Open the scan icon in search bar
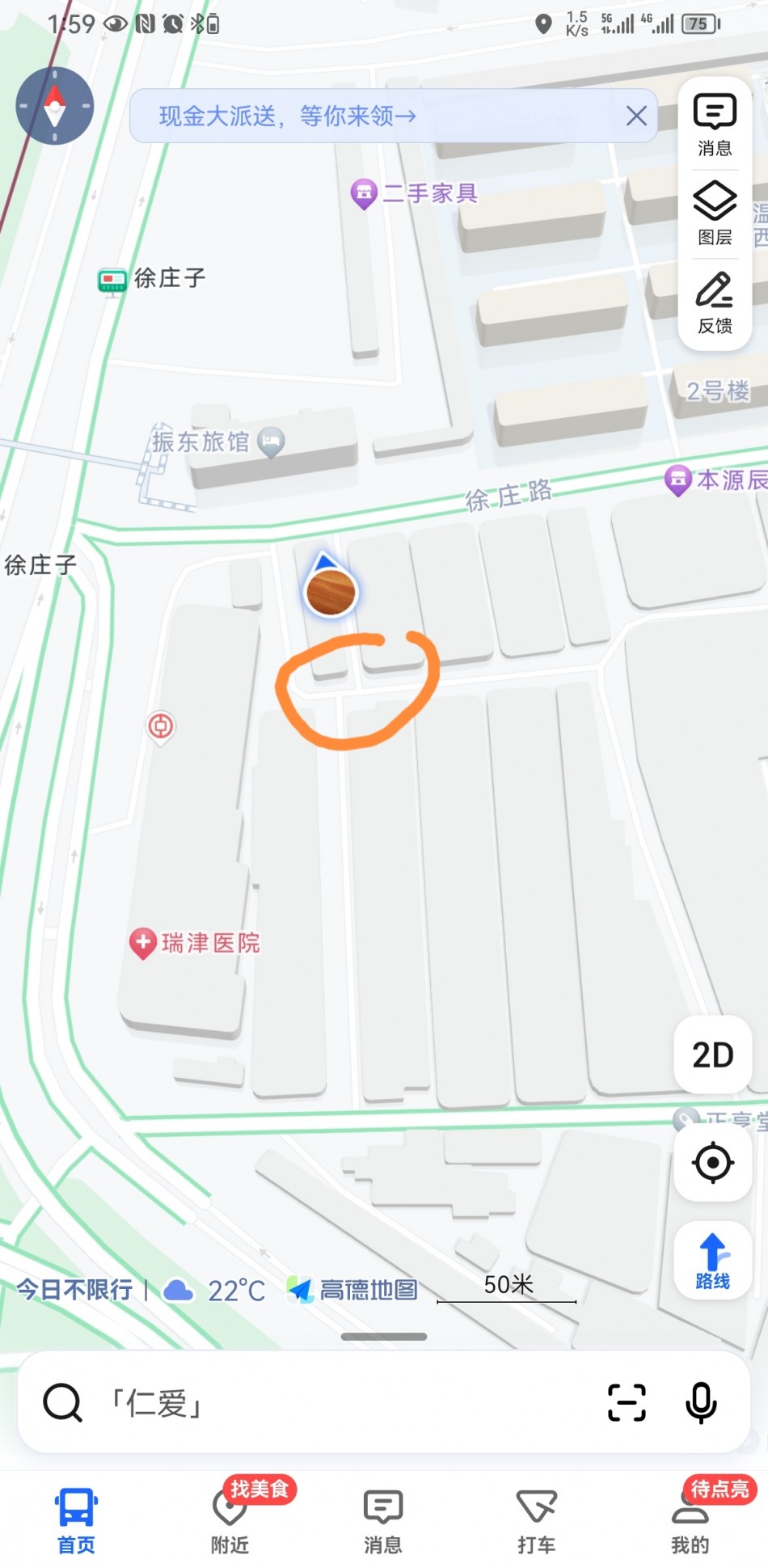This screenshot has width=768, height=1568. [627, 1402]
